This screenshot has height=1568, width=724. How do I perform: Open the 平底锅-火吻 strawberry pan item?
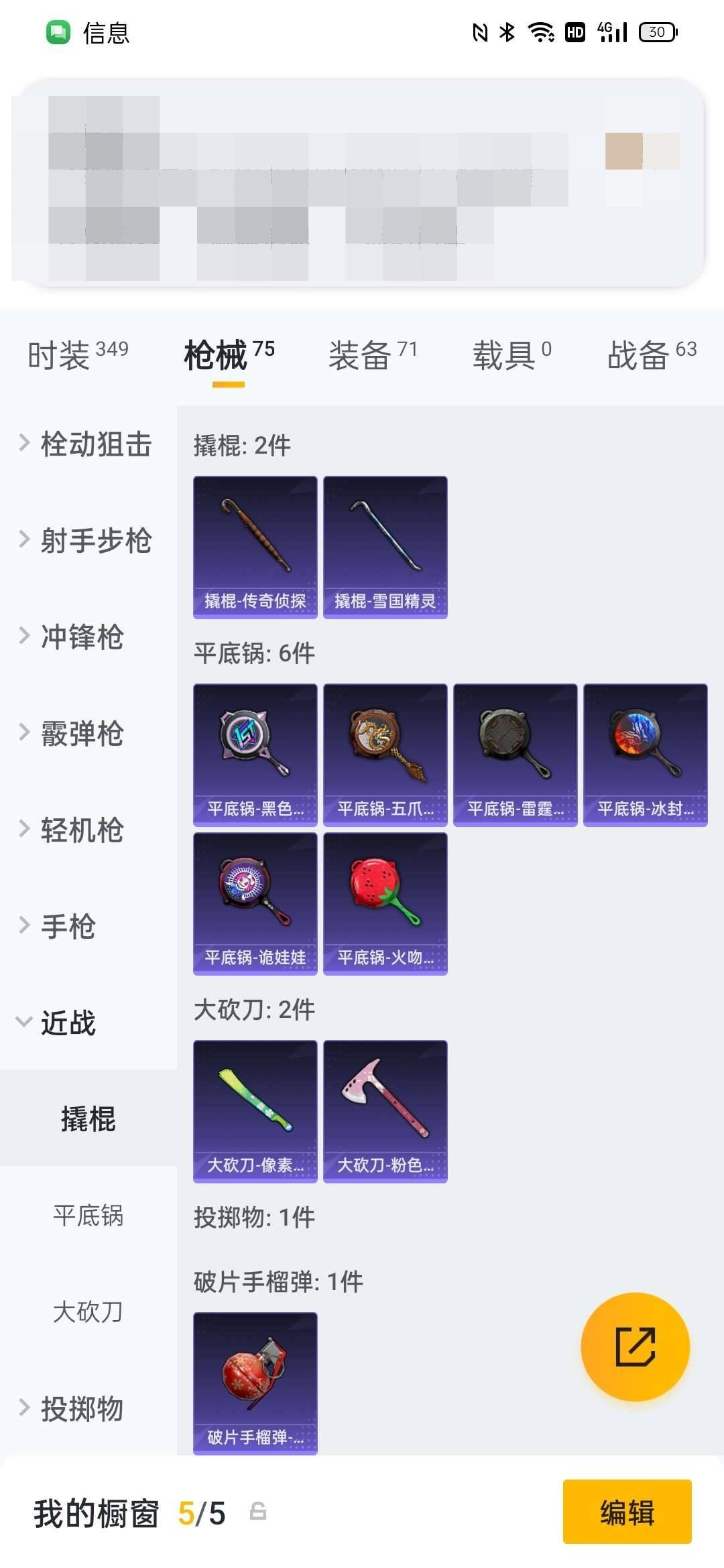point(385,905)
